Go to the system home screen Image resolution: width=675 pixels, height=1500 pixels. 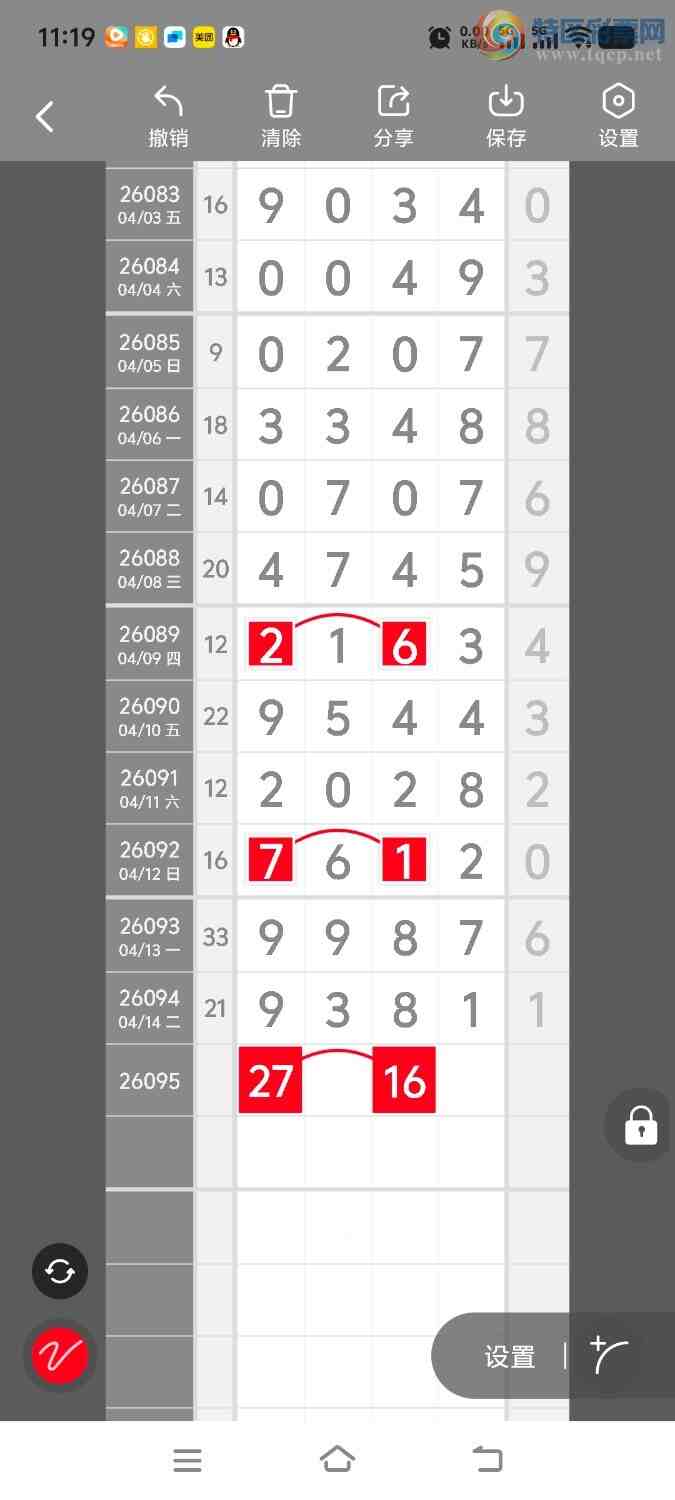pyautogui.click(x=337, y=1460)
